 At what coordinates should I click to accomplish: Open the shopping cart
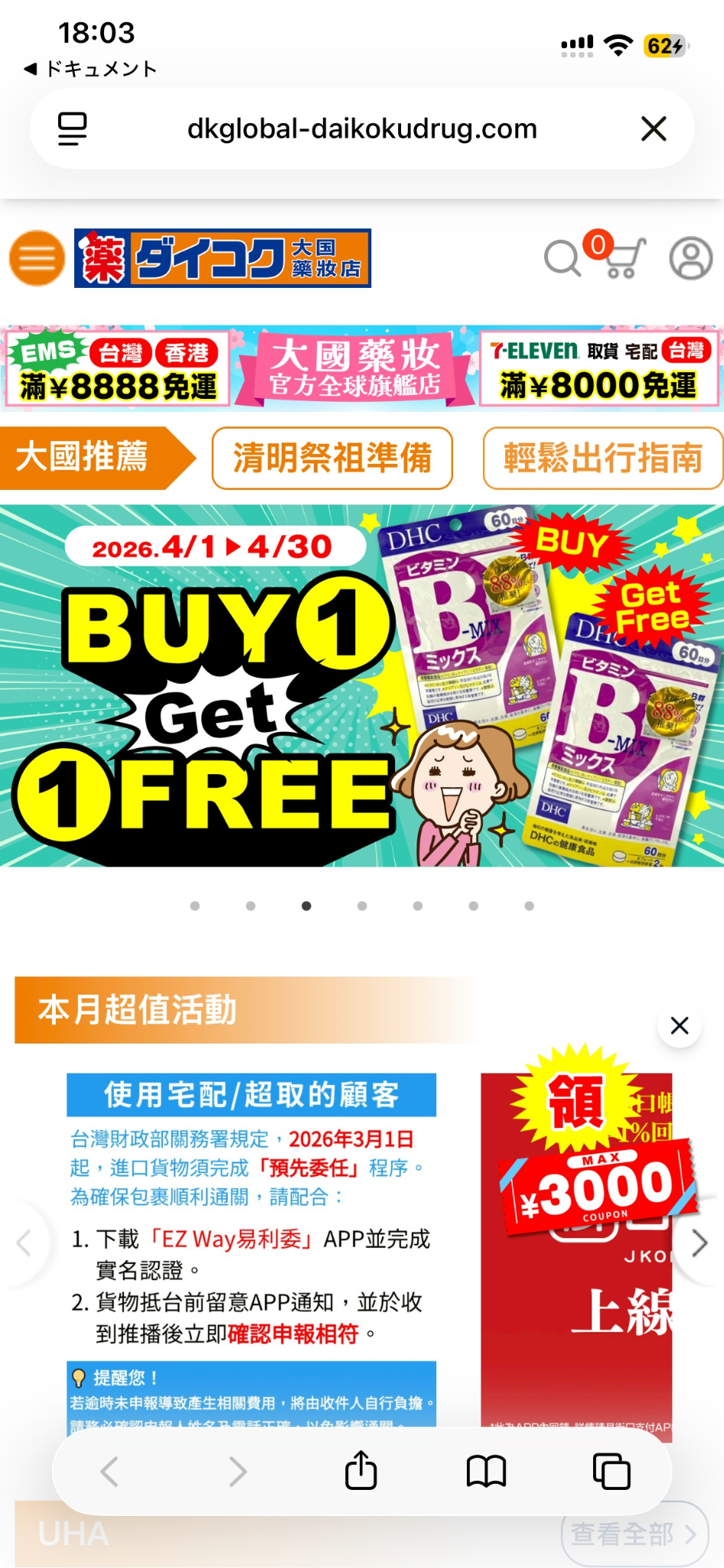pyautogui.click(x=621, y=258)
